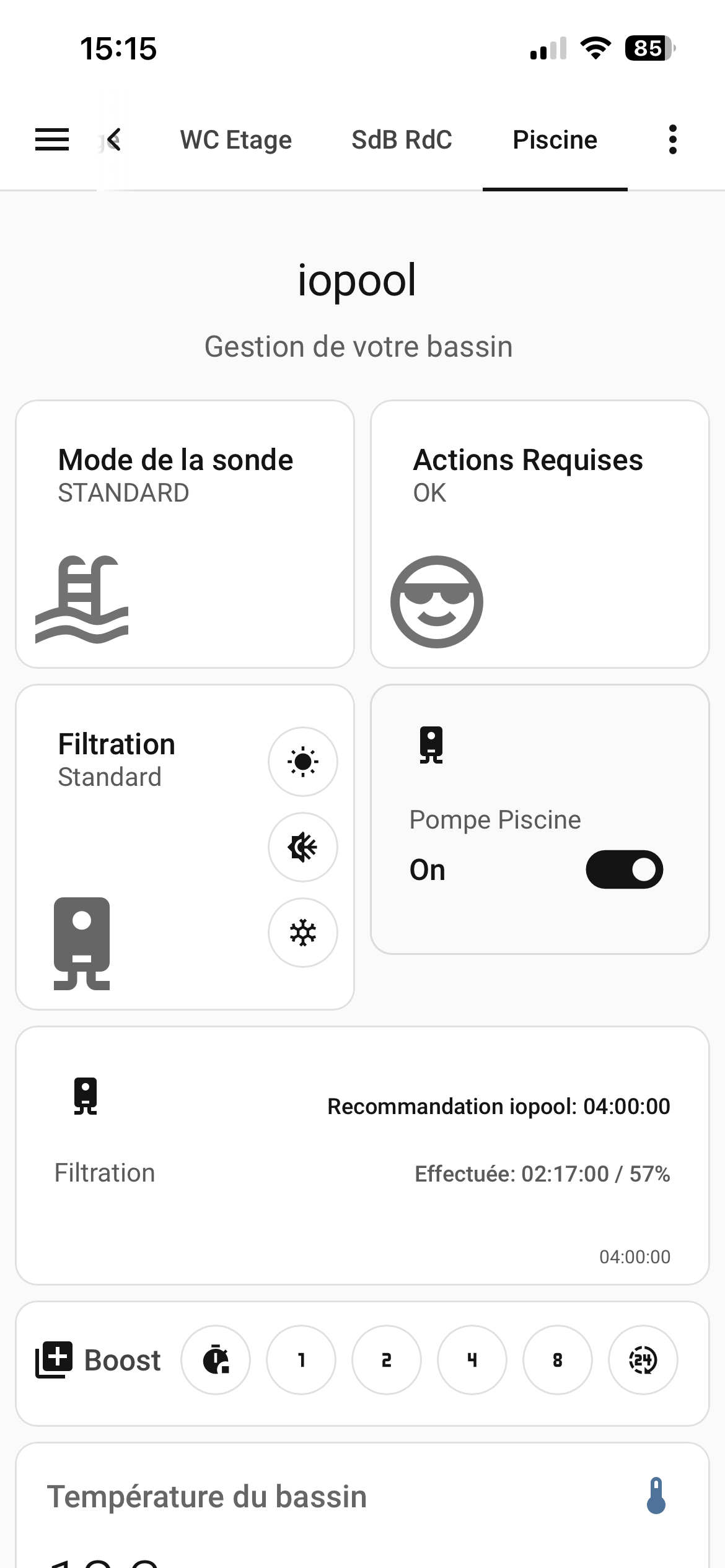Open the Mode de la sonde card
Viewport: 725px width, 1568px height.
click(x=185, y=534)
